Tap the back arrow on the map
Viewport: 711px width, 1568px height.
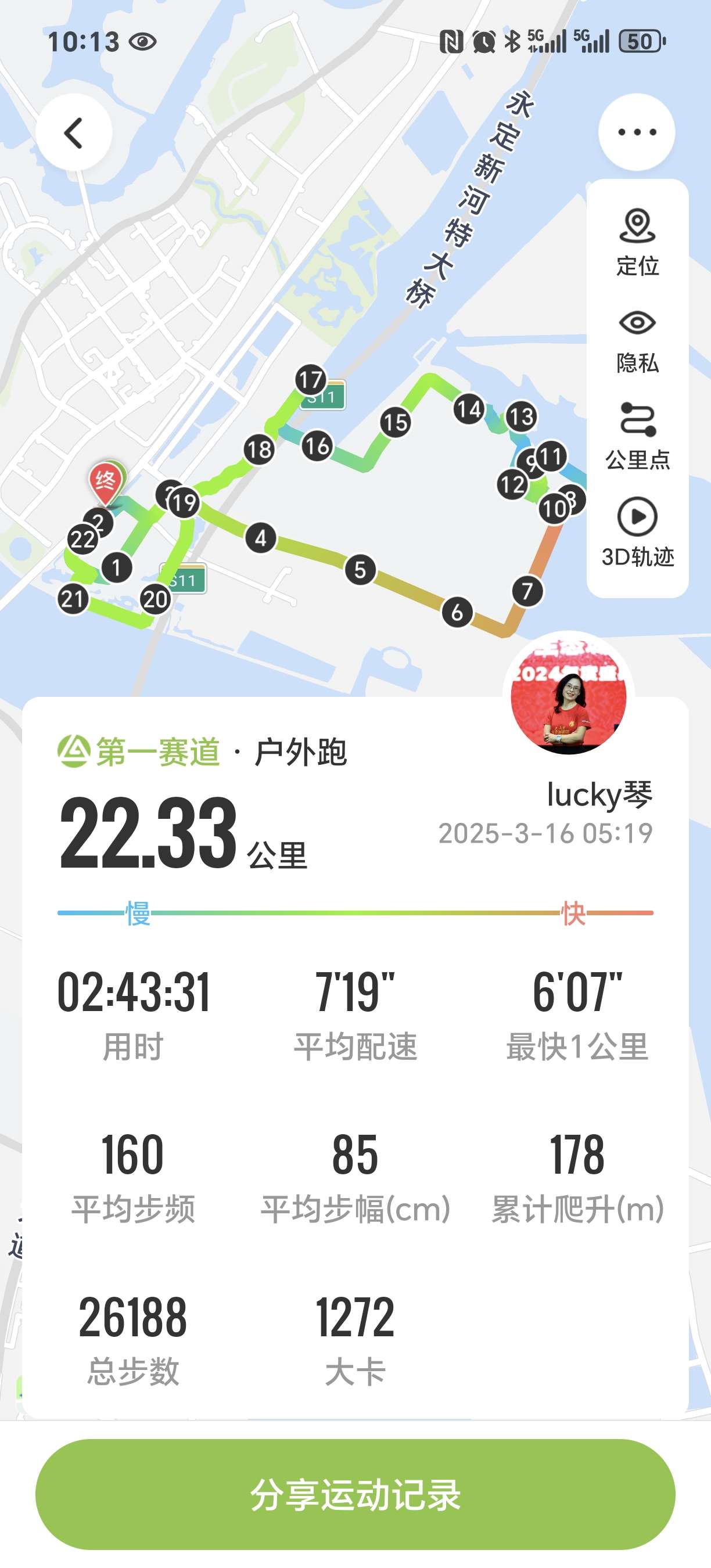click(x=74, y=132)
